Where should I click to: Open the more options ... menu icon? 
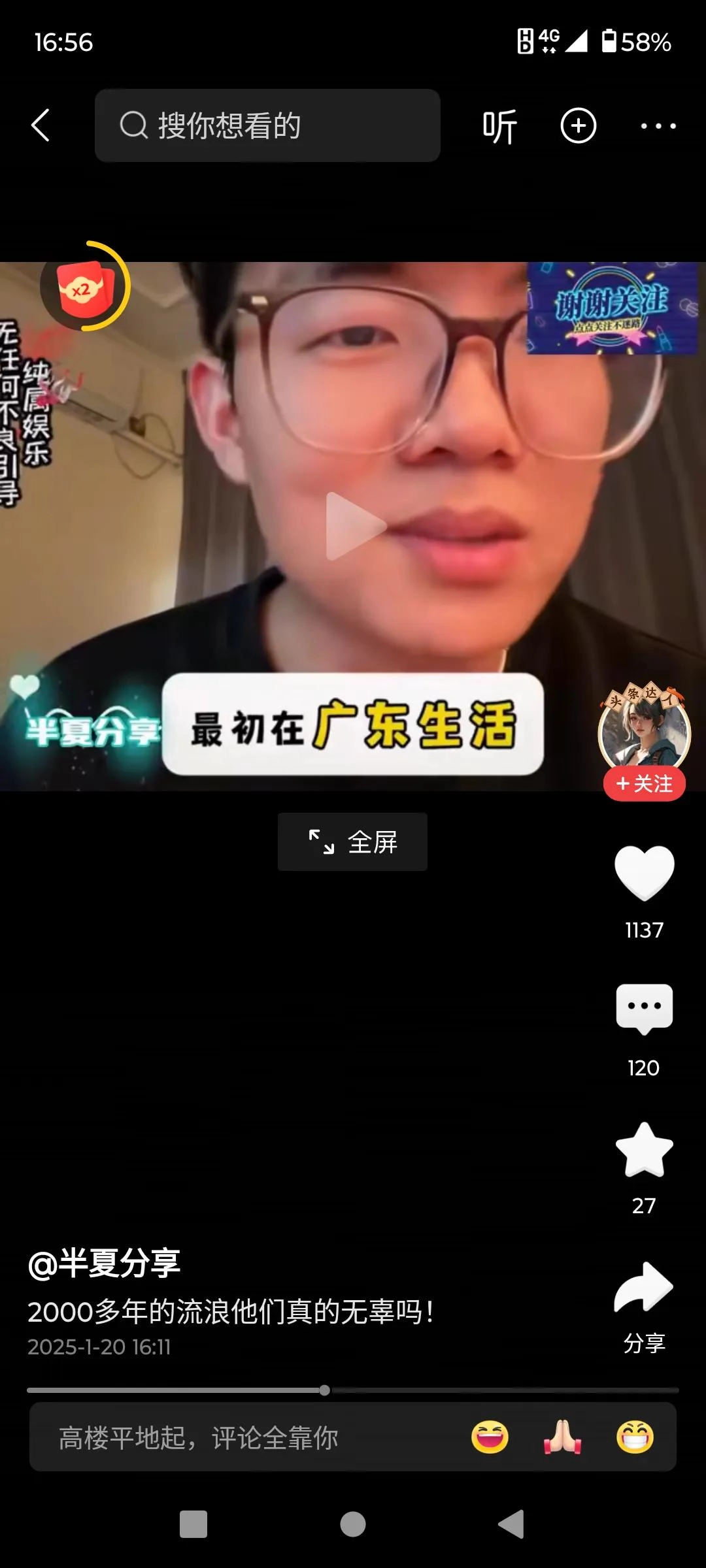click(x=658, y=125)
